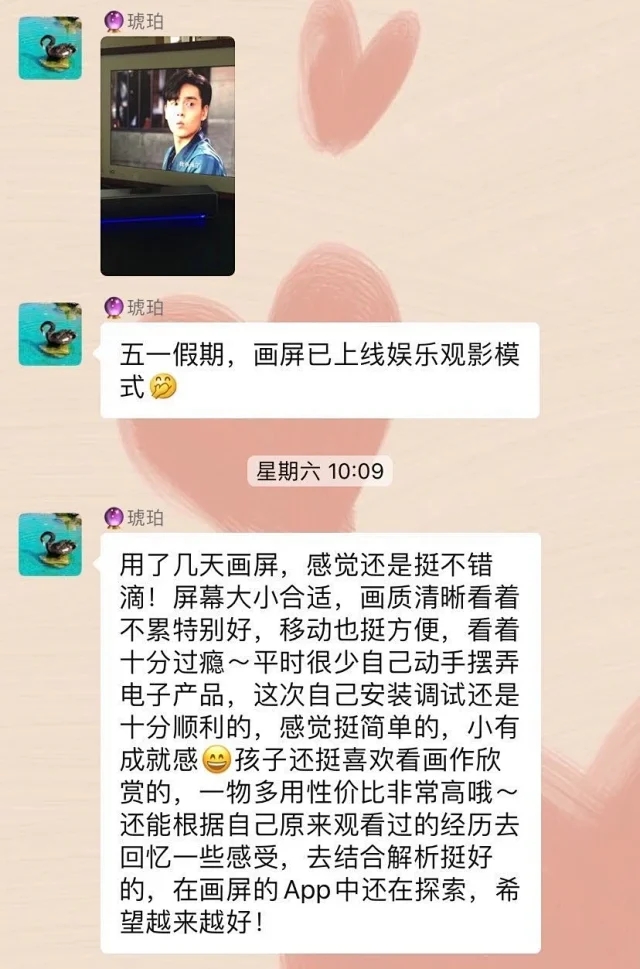Open the TV photo sent by 琥珀
Screen dimensions: 640x969
(x=167, y=156)
